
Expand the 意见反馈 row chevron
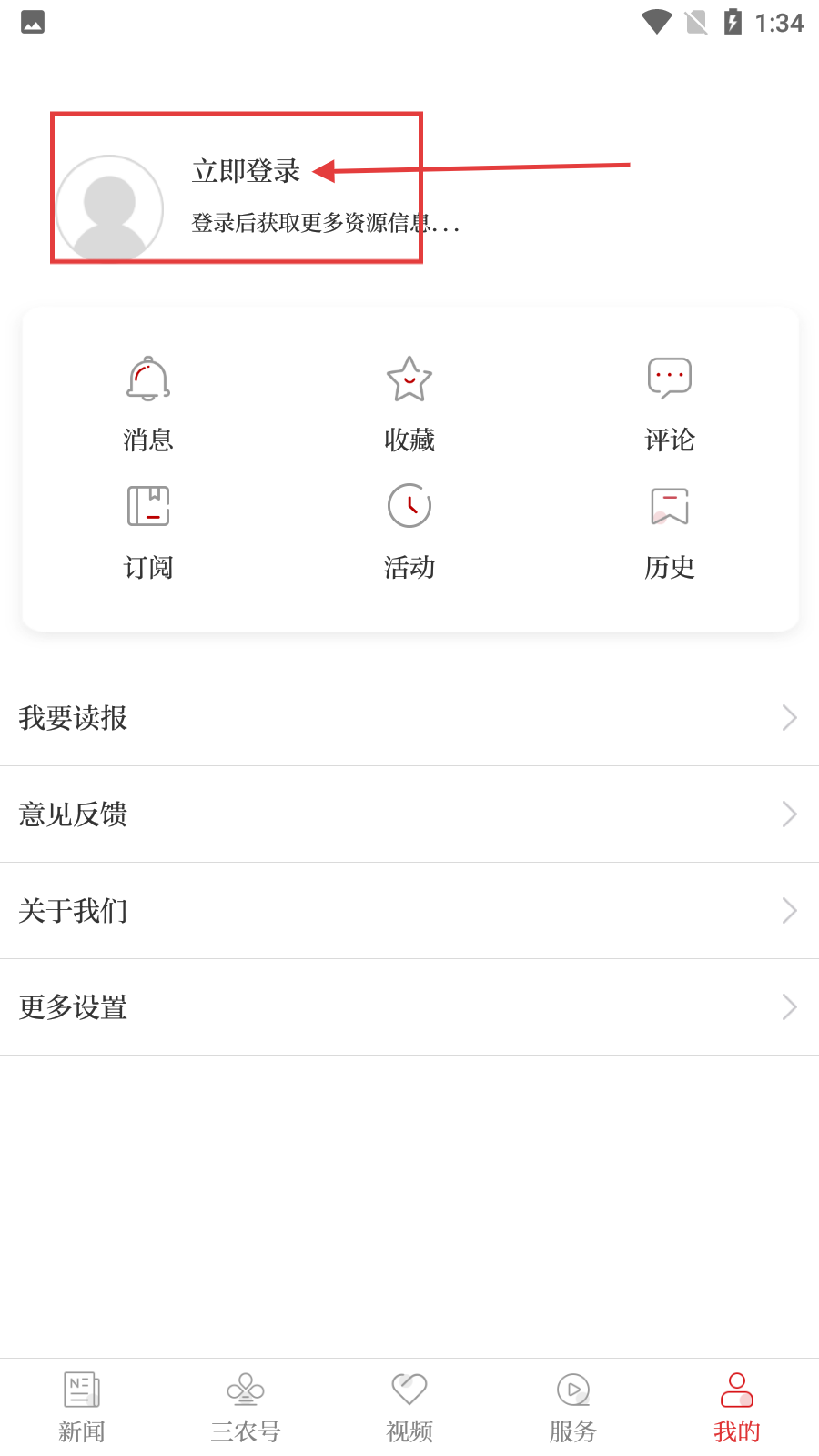click(790, 814)
